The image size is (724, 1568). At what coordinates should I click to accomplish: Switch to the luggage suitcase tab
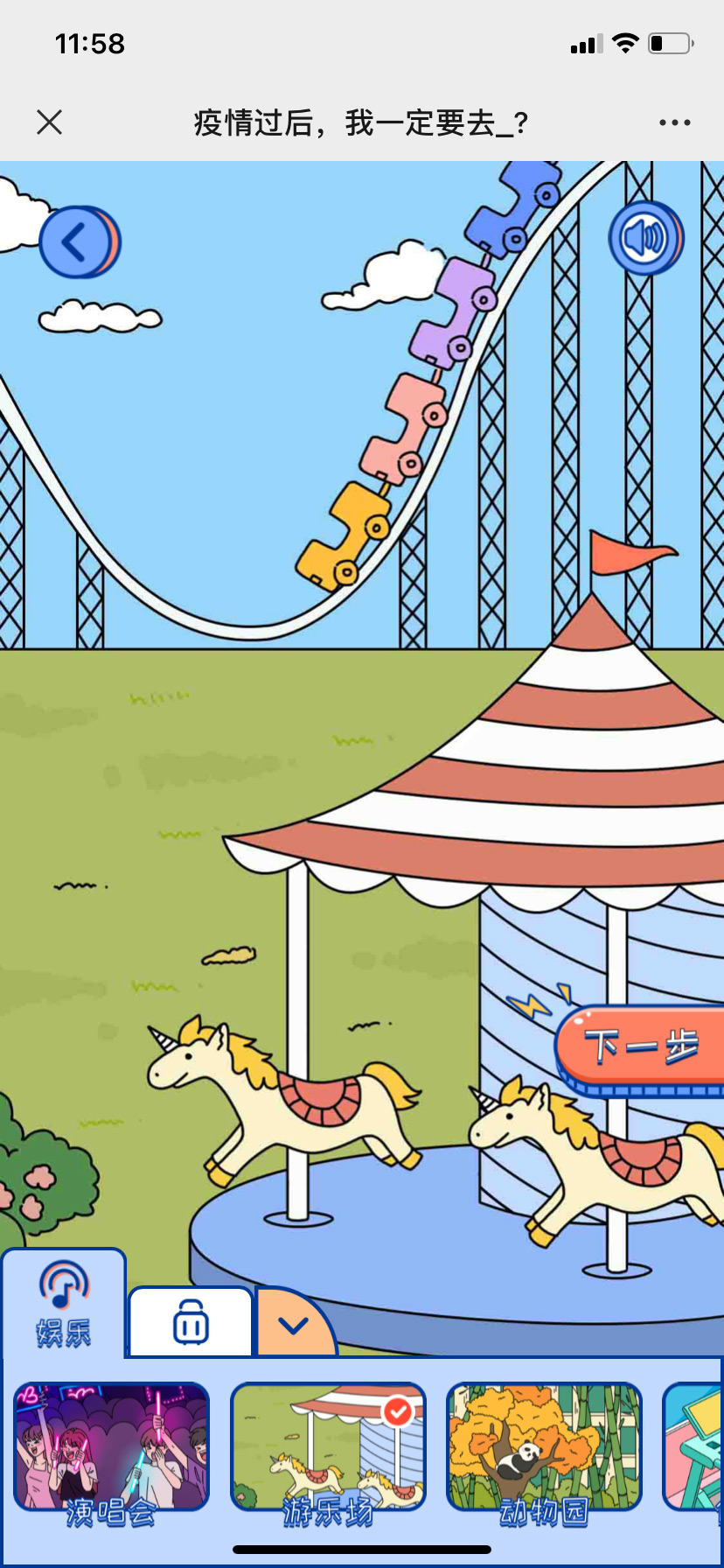pos(191,1321)
